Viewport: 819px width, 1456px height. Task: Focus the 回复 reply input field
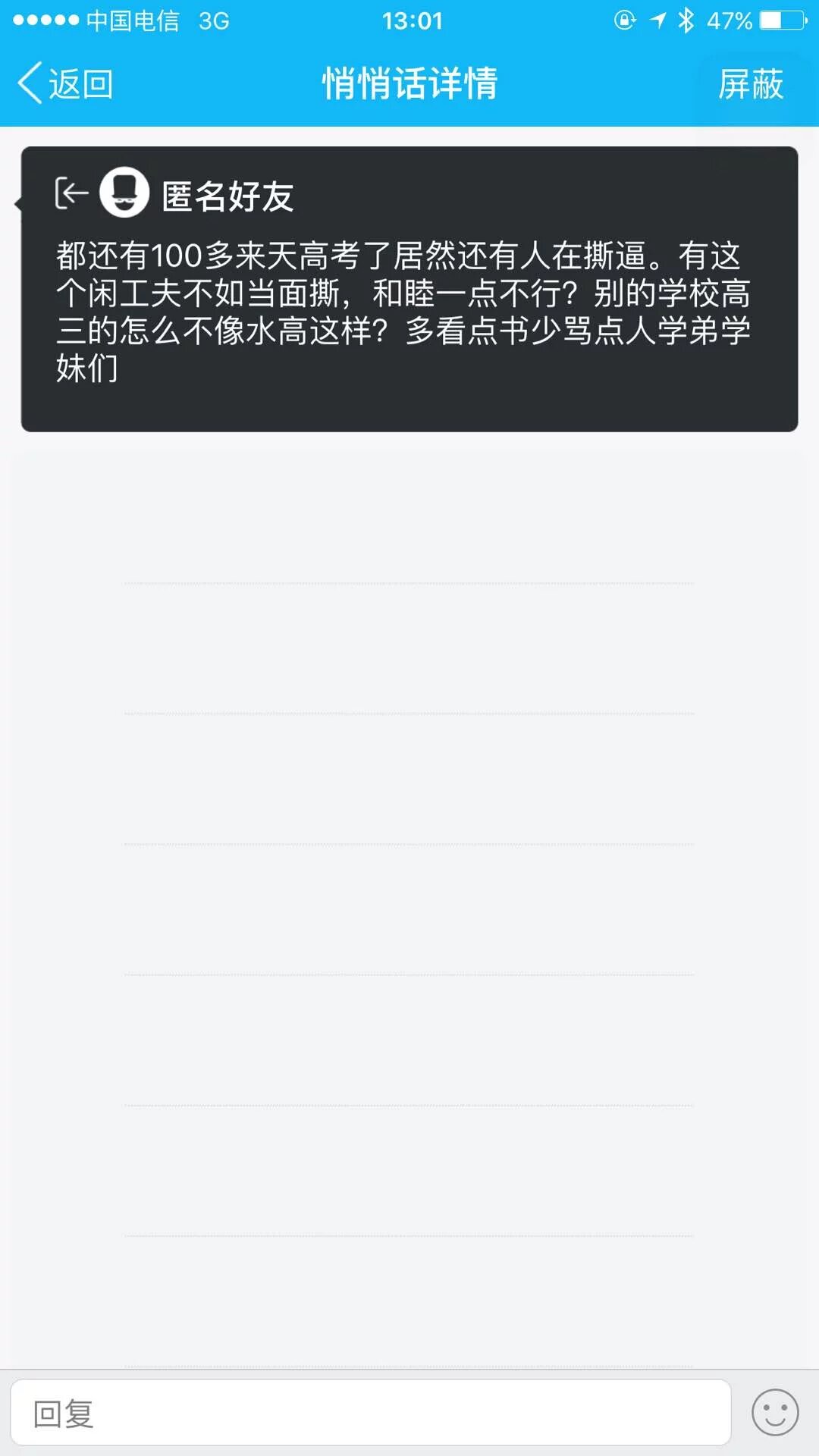(370, 1414)
